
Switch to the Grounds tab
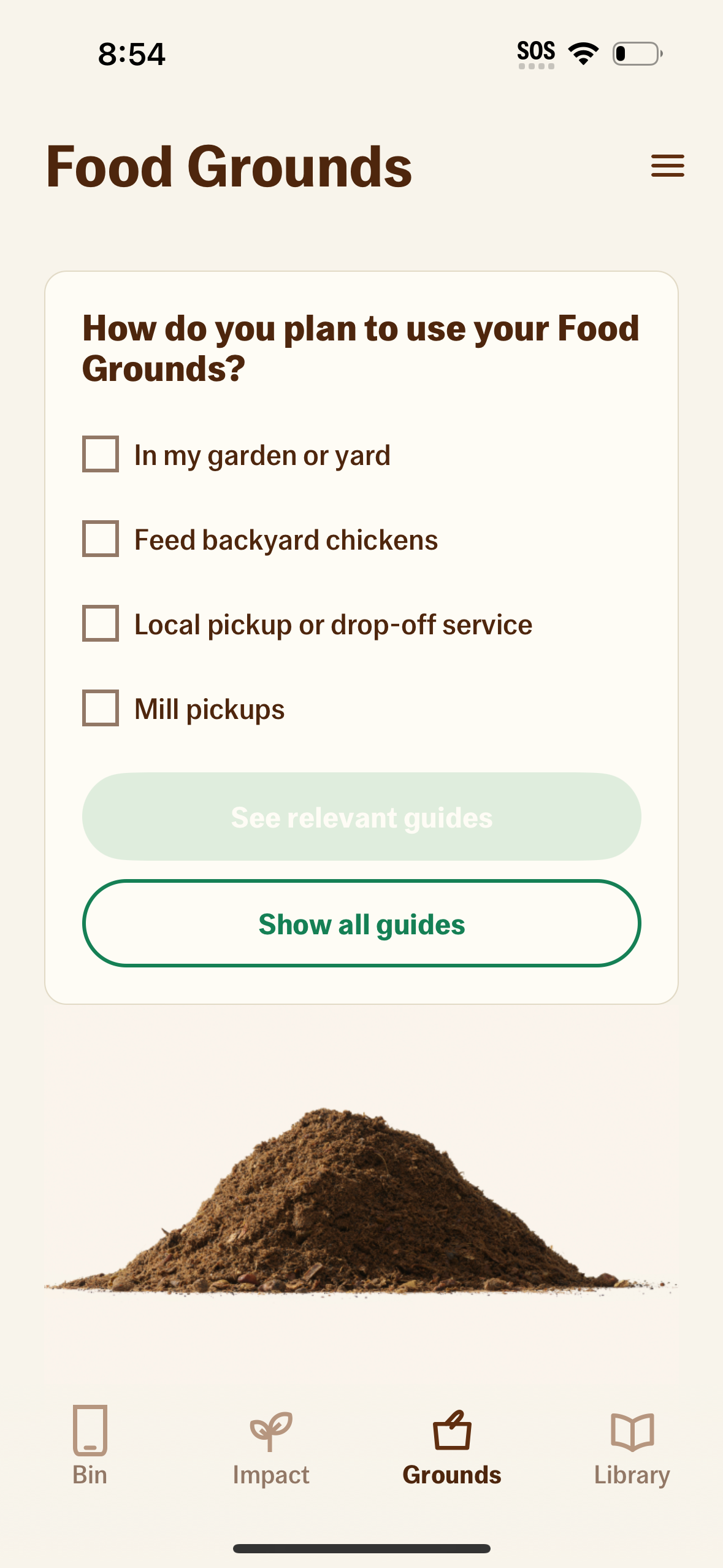point(452,1454)
